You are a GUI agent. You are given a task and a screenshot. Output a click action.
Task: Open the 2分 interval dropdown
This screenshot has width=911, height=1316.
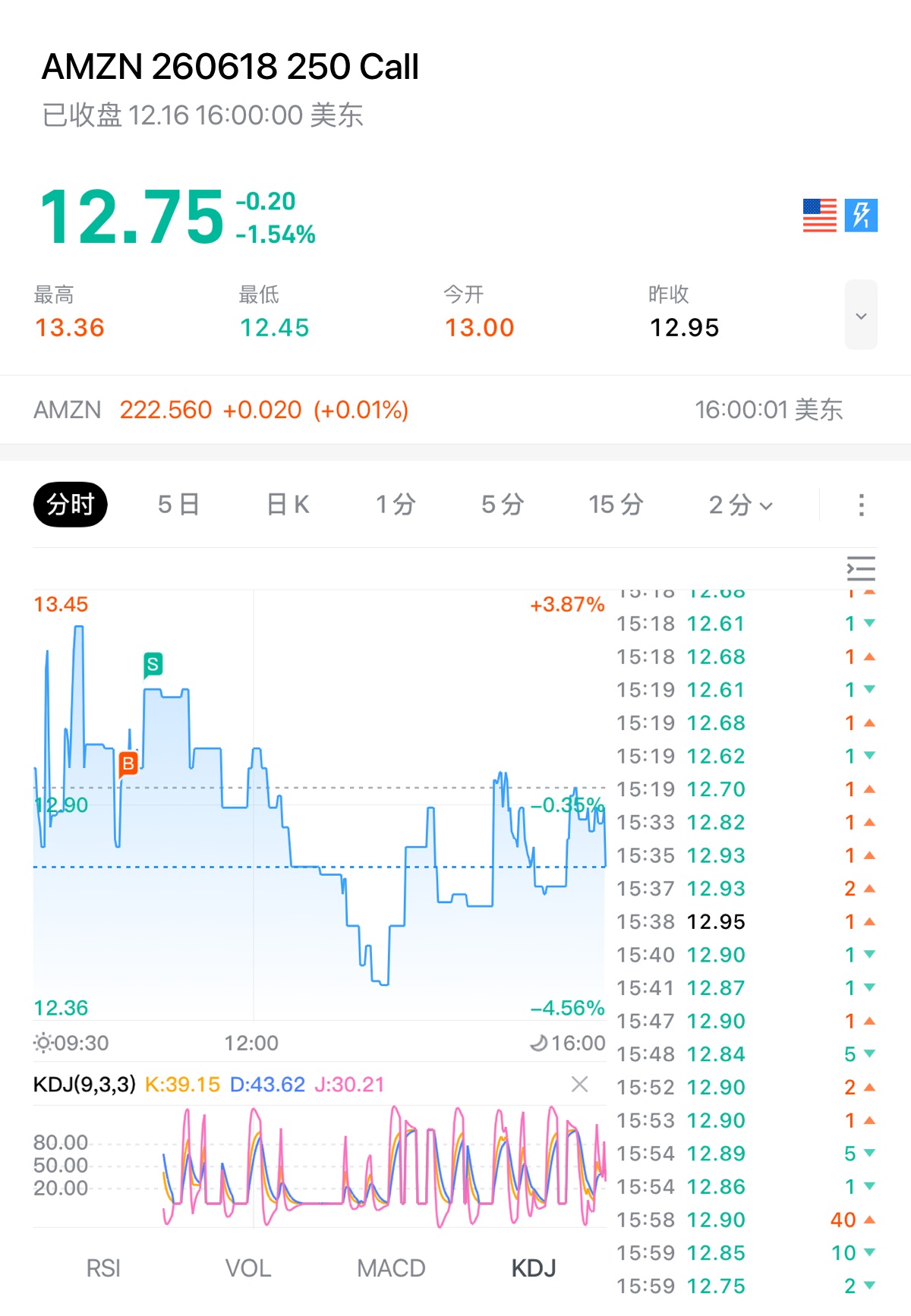pyautogui.click(x=740, y=505)
